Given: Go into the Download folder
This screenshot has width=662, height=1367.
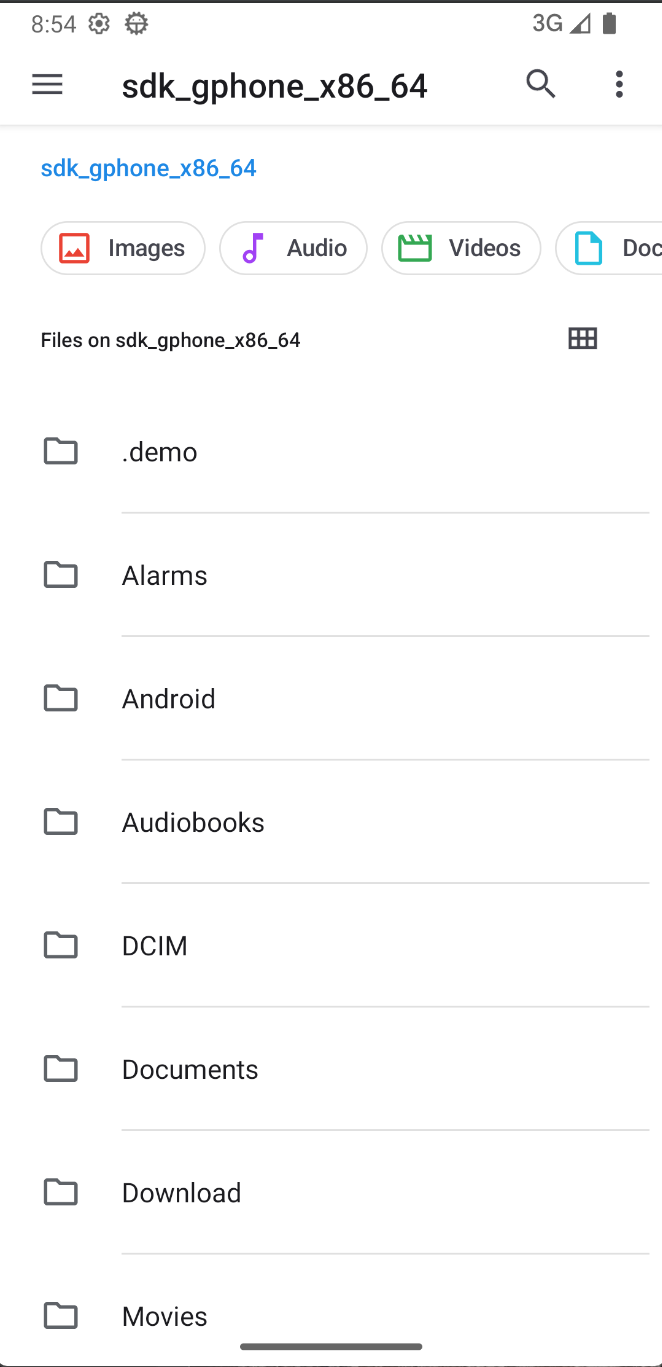Looking at the screenshot, I should pos(181,1193).
